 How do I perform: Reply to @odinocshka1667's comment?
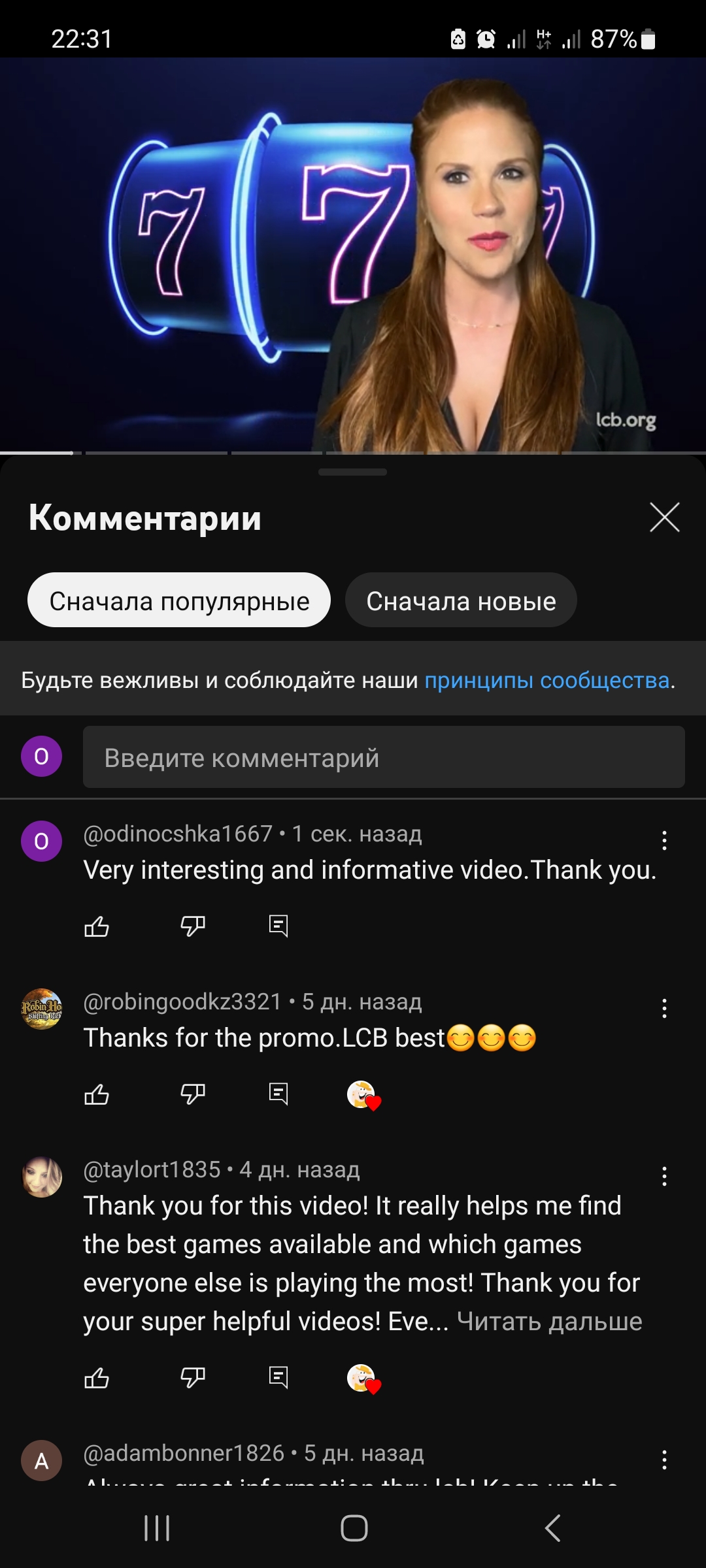(278, 926)
